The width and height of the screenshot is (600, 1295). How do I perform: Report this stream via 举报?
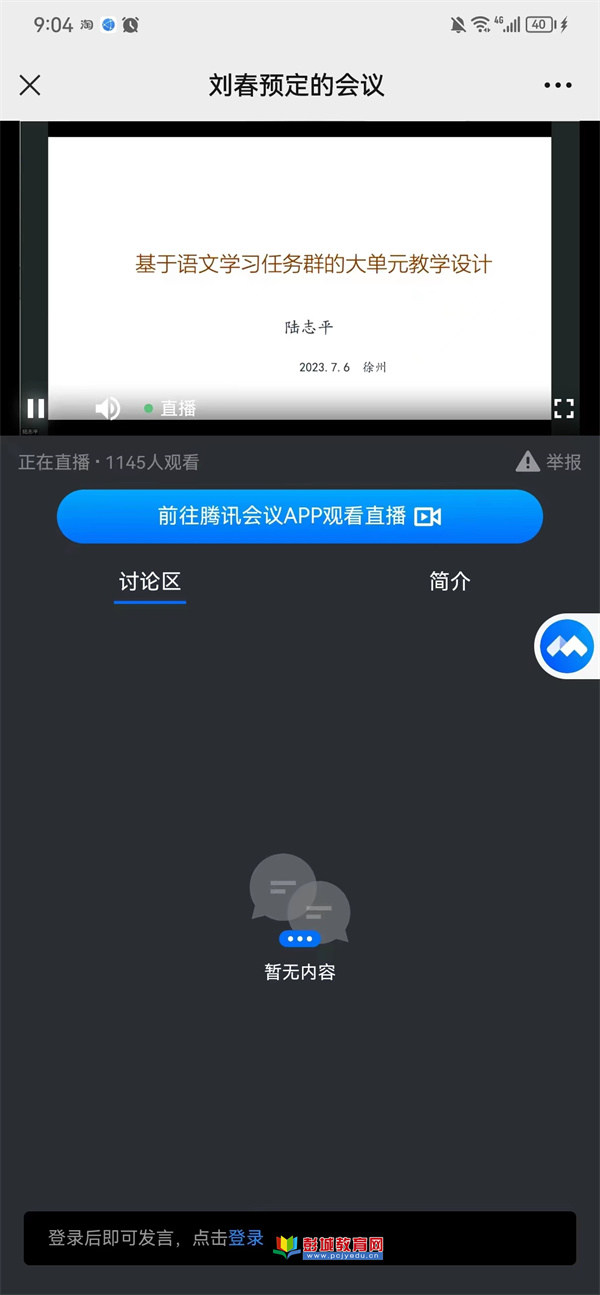[549, 462]
